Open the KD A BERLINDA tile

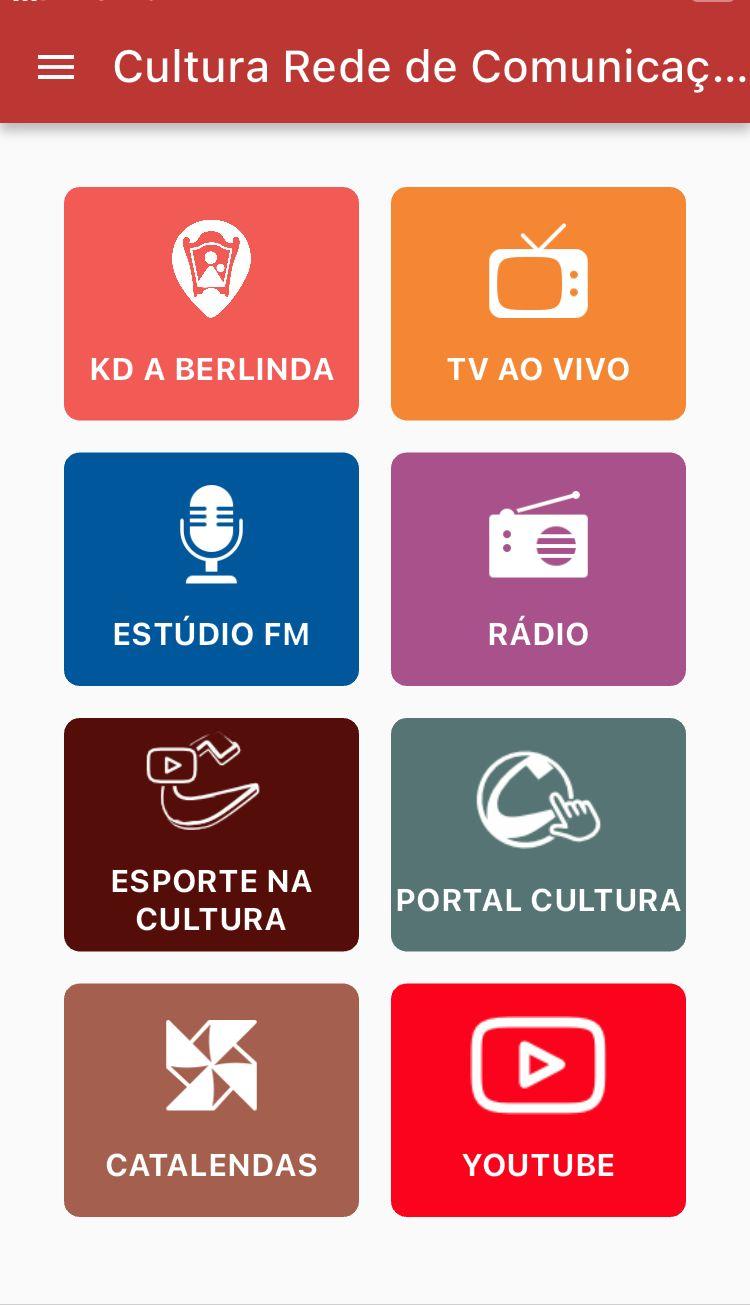pos(211,304)
